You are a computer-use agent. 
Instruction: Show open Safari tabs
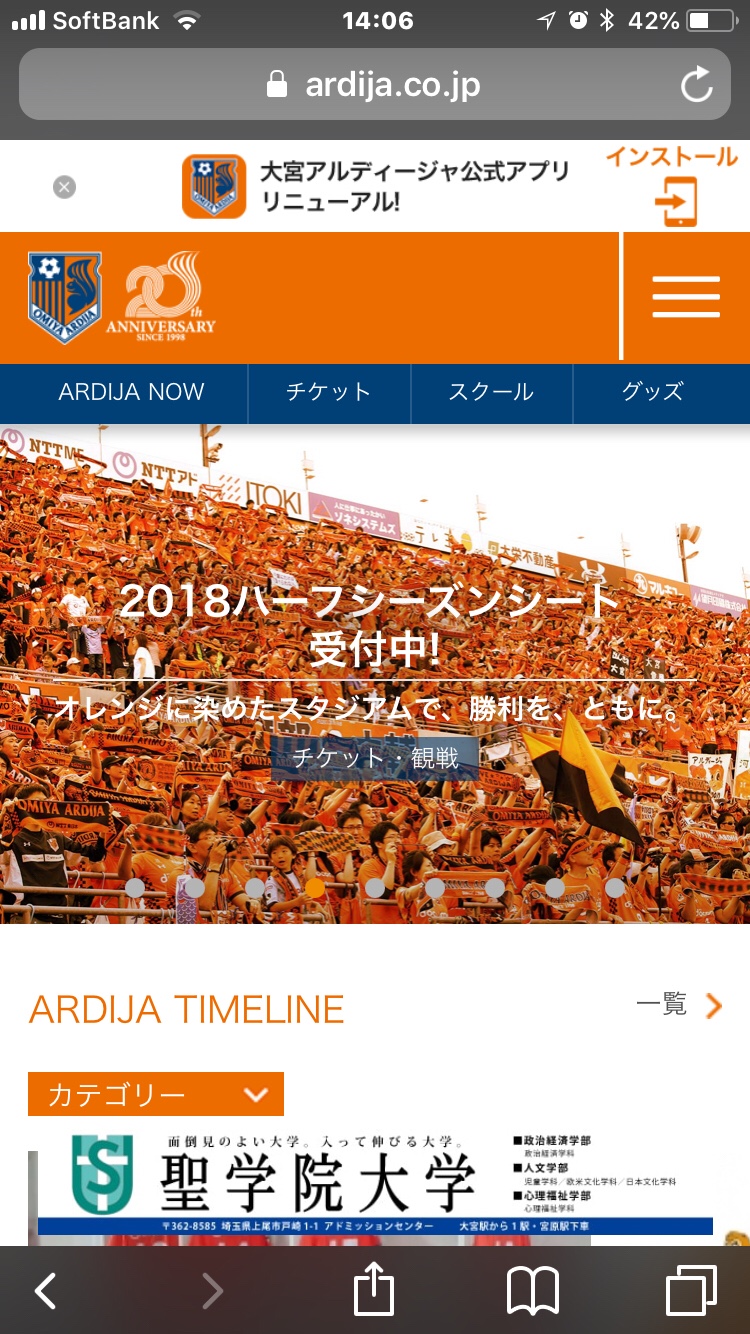pos(691,1291)
